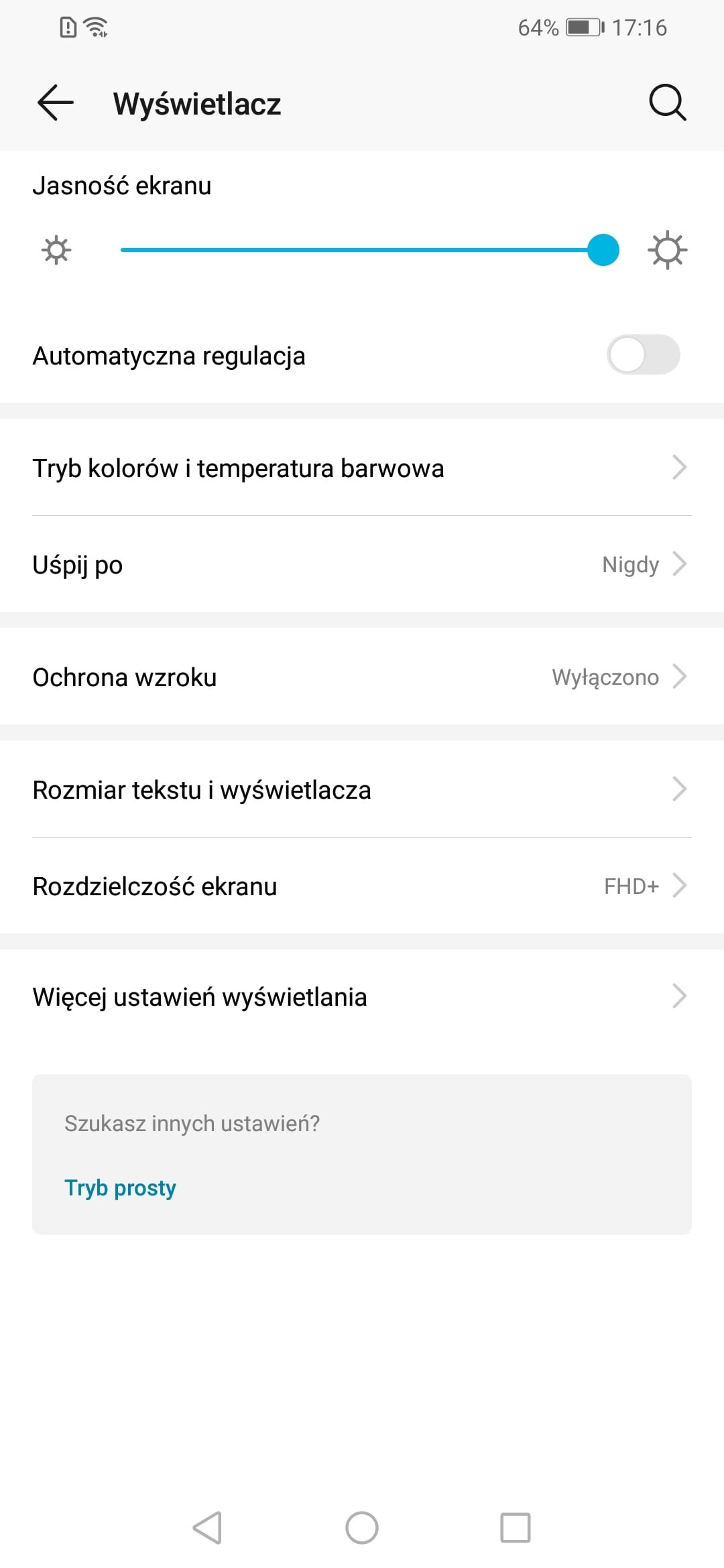Open Ochrona wzroku settings
Image resolution: width=724 pixels, height=1568 pixels.
362,677
